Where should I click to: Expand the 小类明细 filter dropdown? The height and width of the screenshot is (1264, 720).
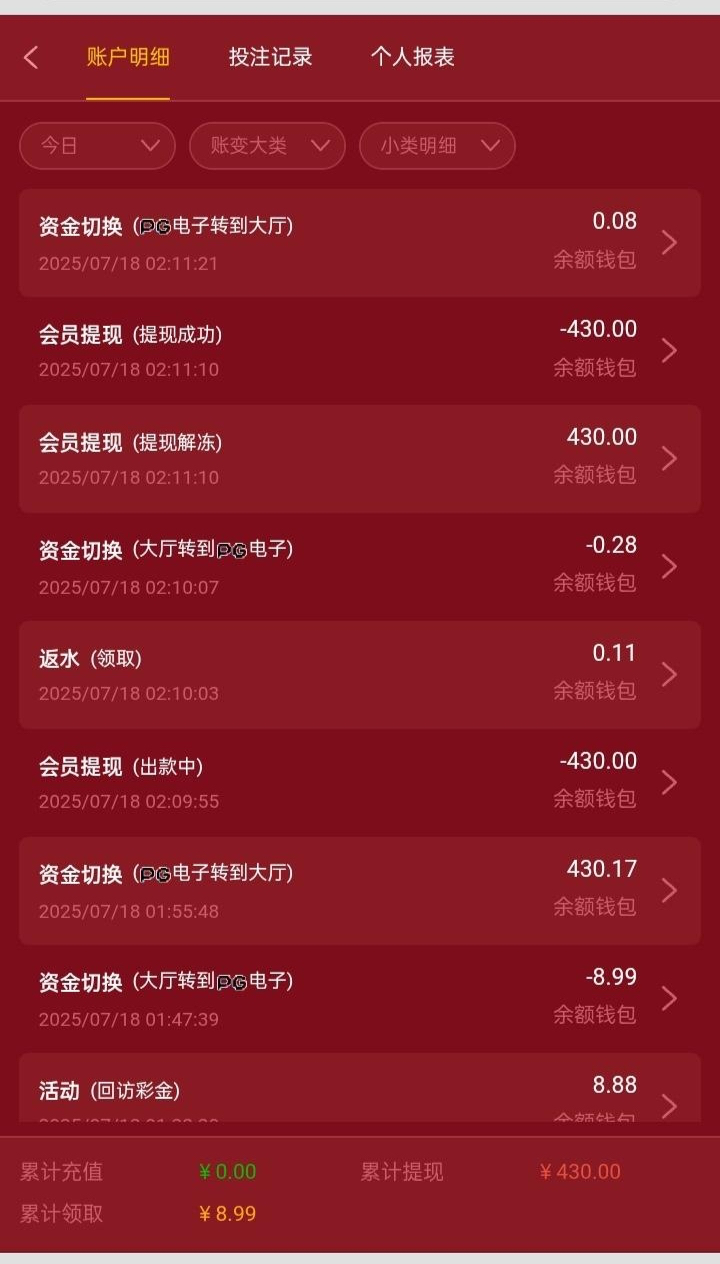pos(437,146)
